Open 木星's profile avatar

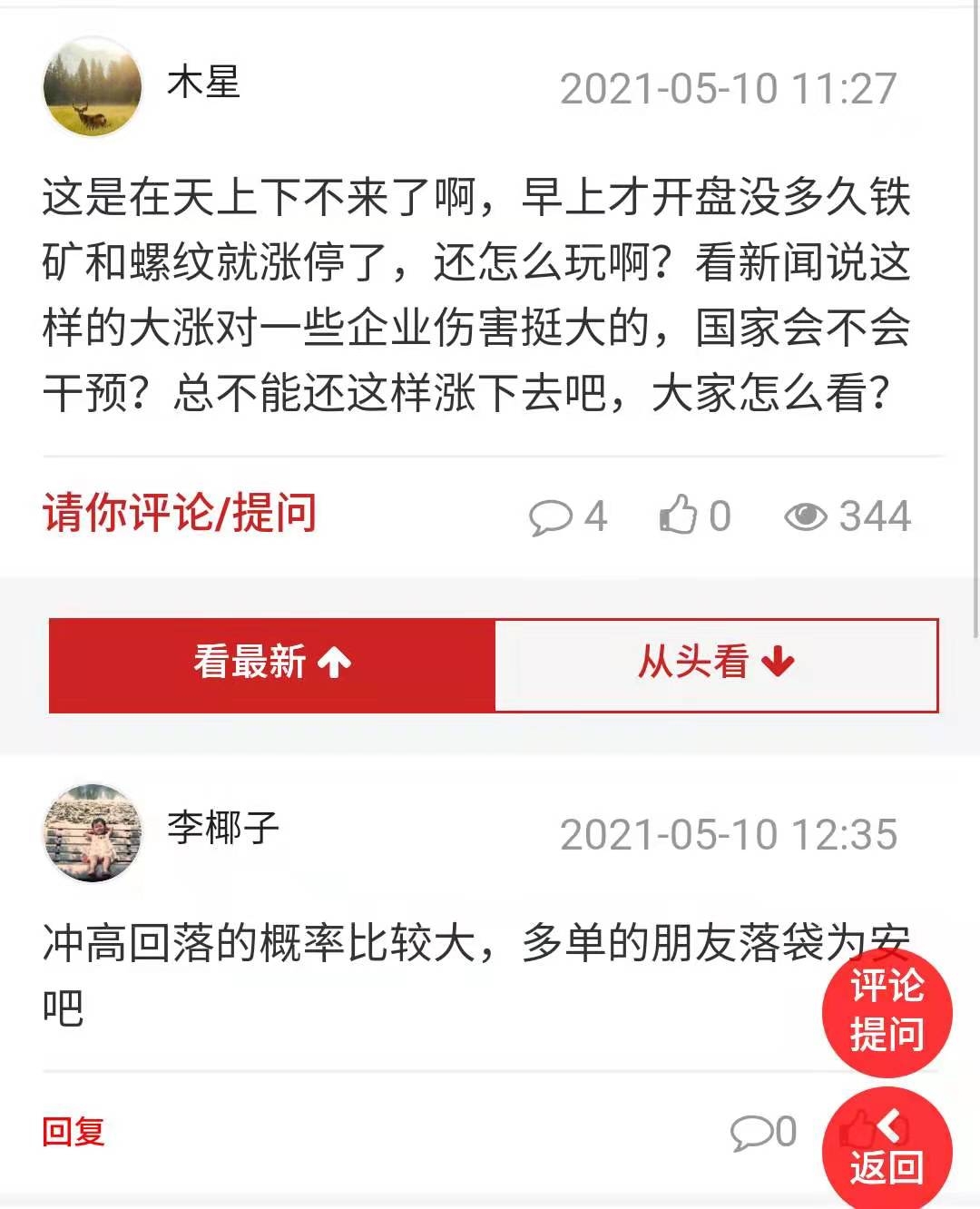click(x=93, y=87)
